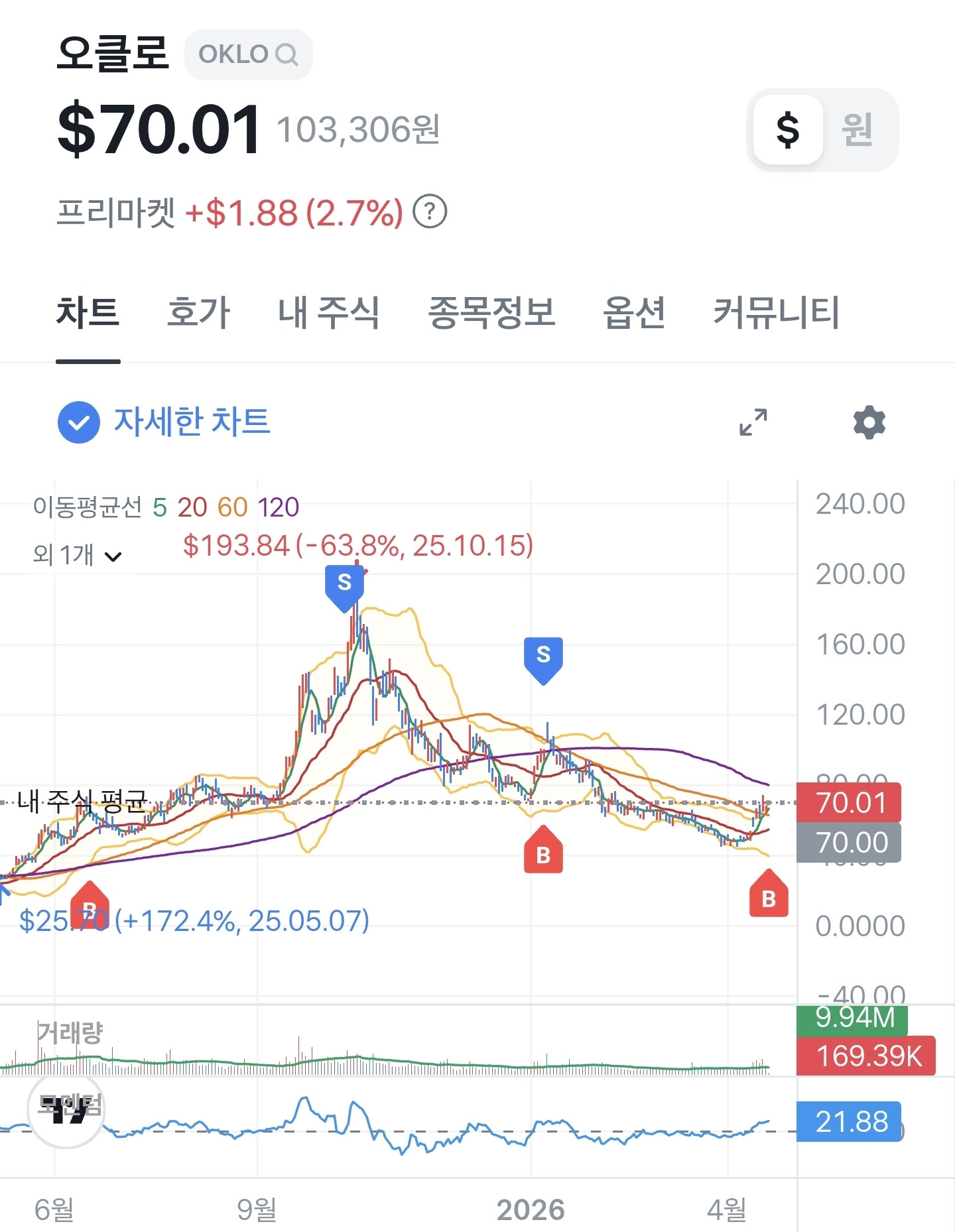
Task: Select the $ currency option
Action: pos(788,129)
